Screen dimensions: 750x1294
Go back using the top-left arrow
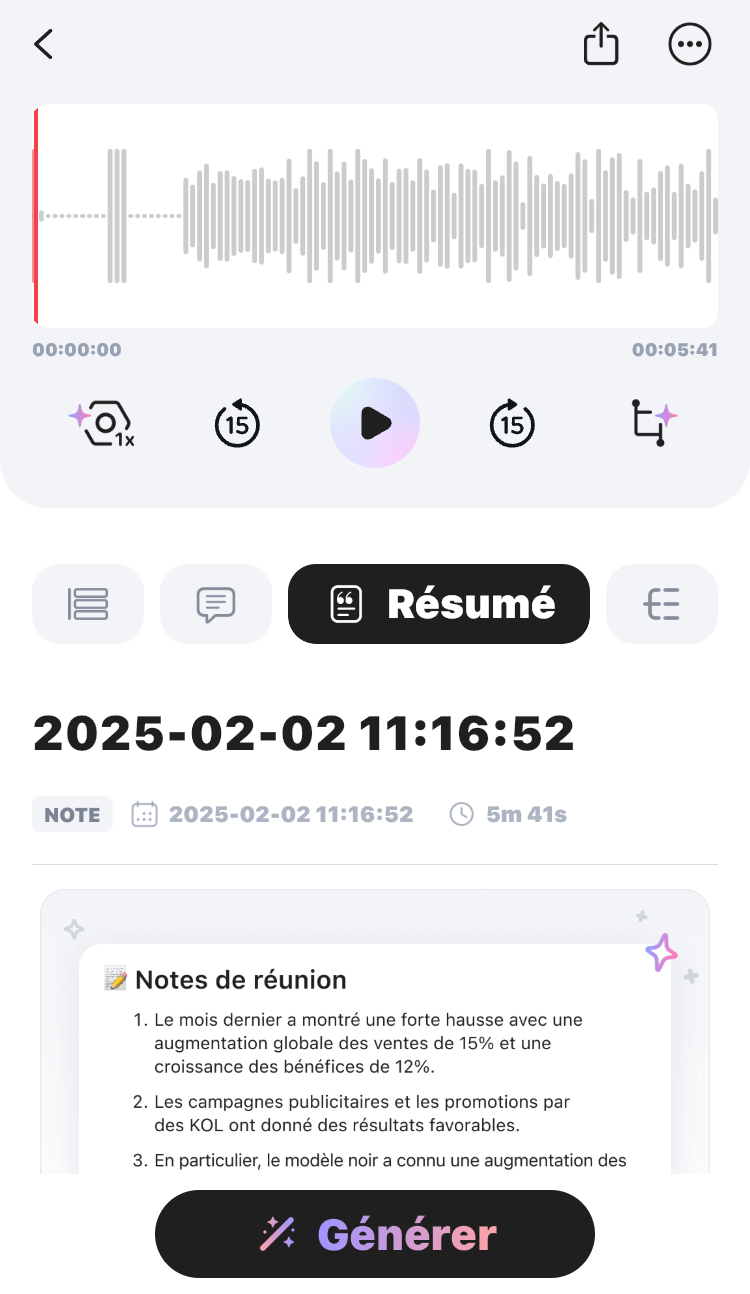coord(43,45)
